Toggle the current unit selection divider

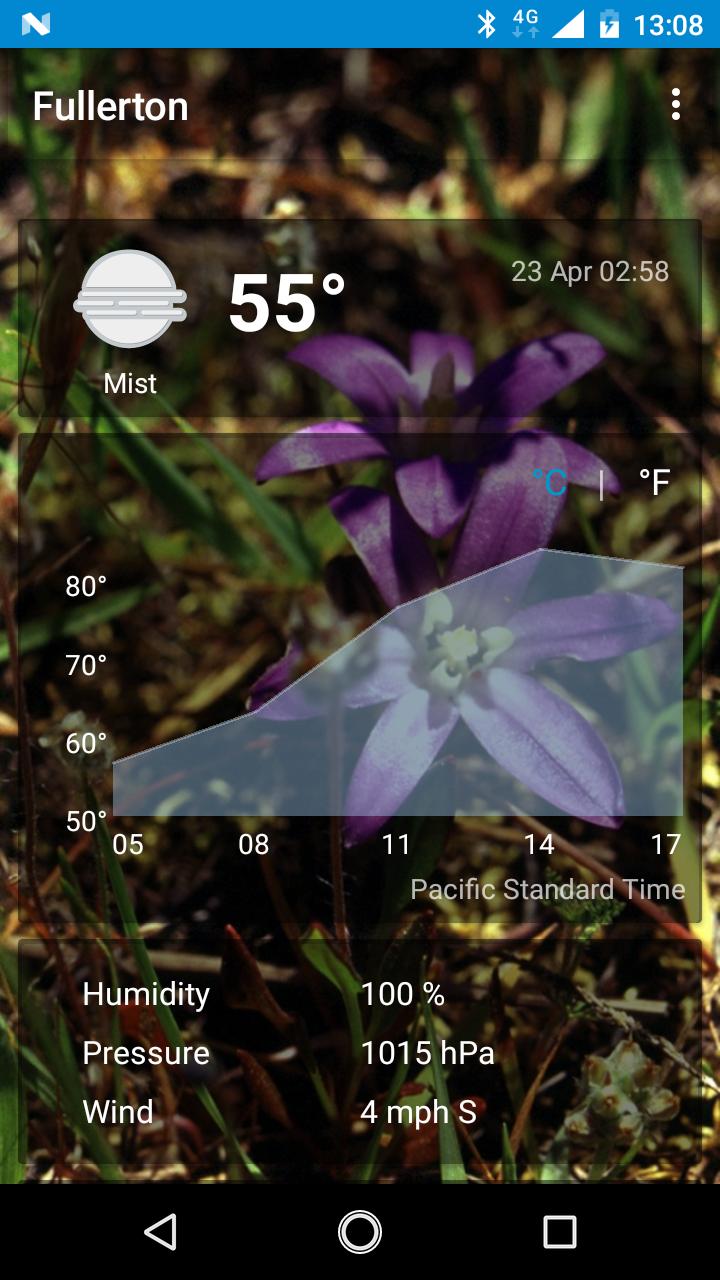point(602,484)
